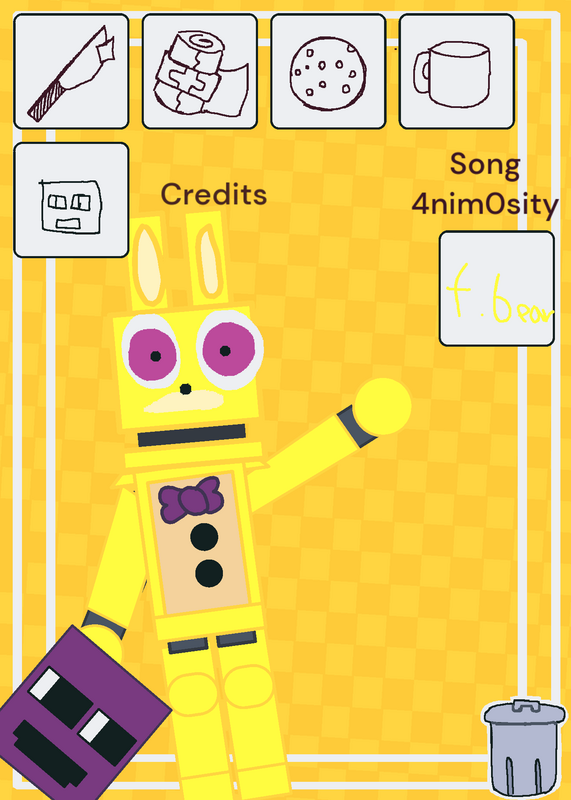Select the knife item tile
571x800 pixels.
(x=71, y=71)
